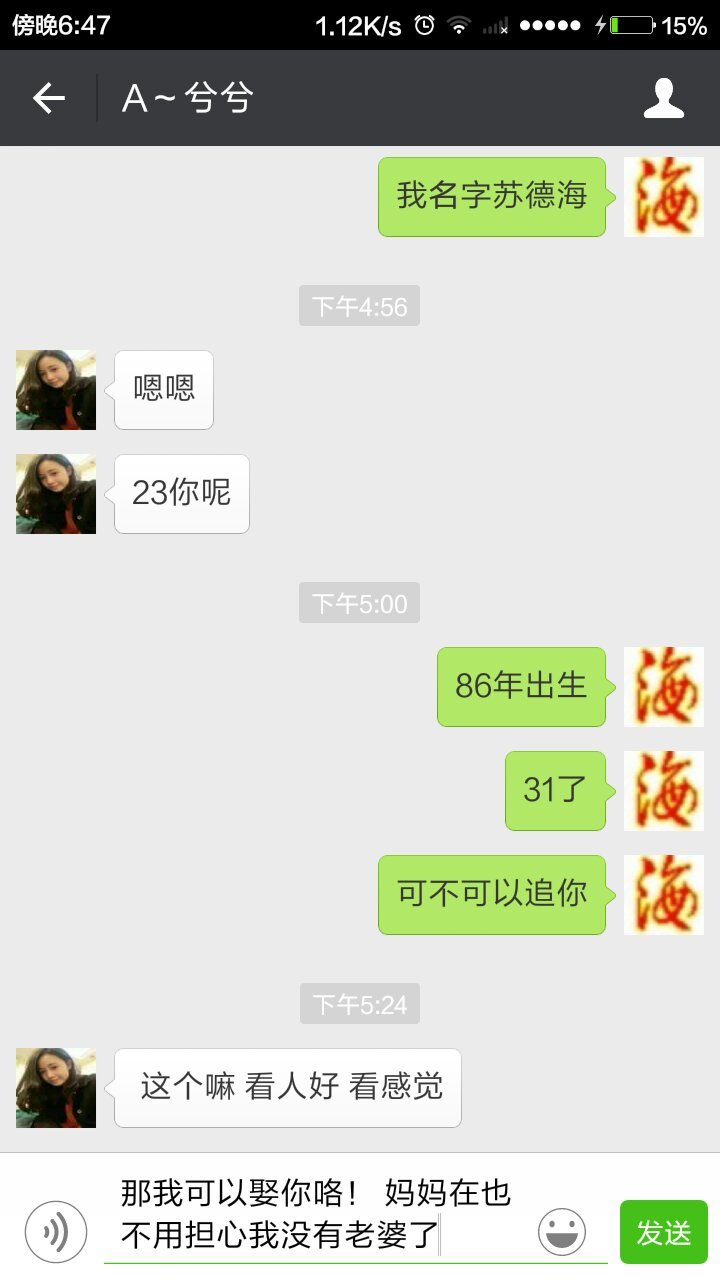720x1280 pixels.
Task: Open the chat info profile icon
Action: tap(663, 98)
